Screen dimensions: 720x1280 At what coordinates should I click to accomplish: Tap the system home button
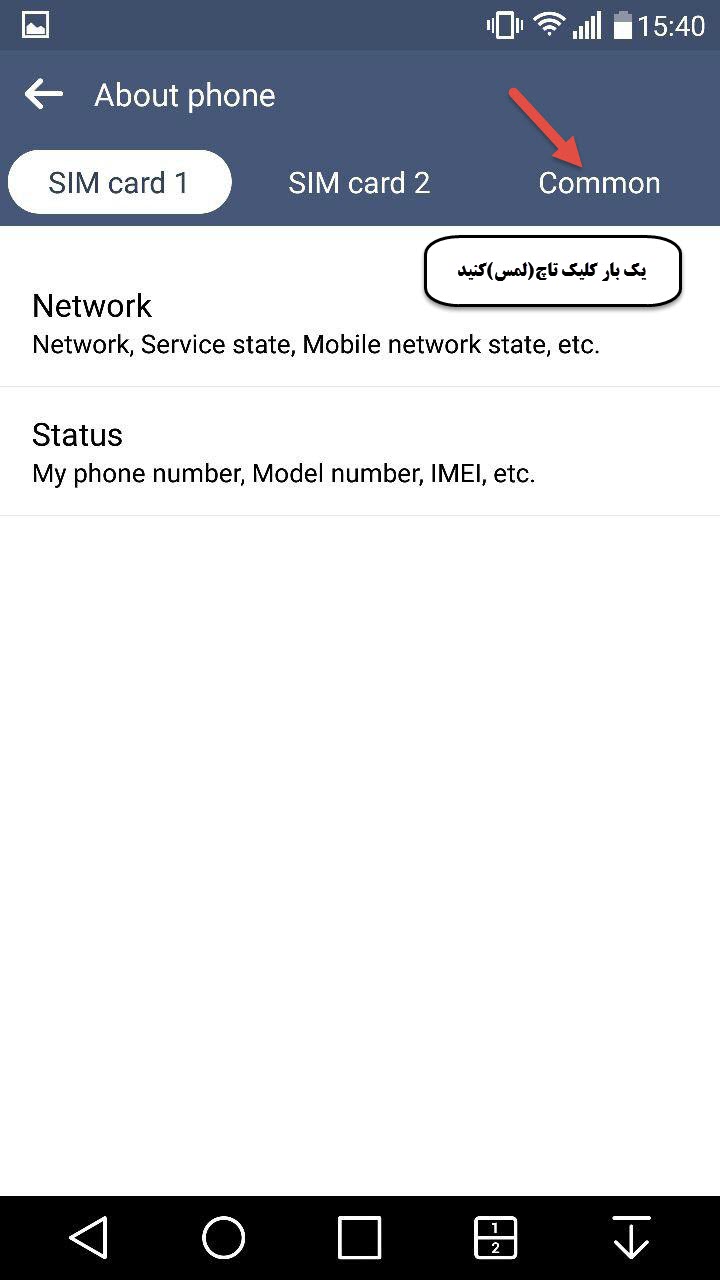tap(224, 1238)
